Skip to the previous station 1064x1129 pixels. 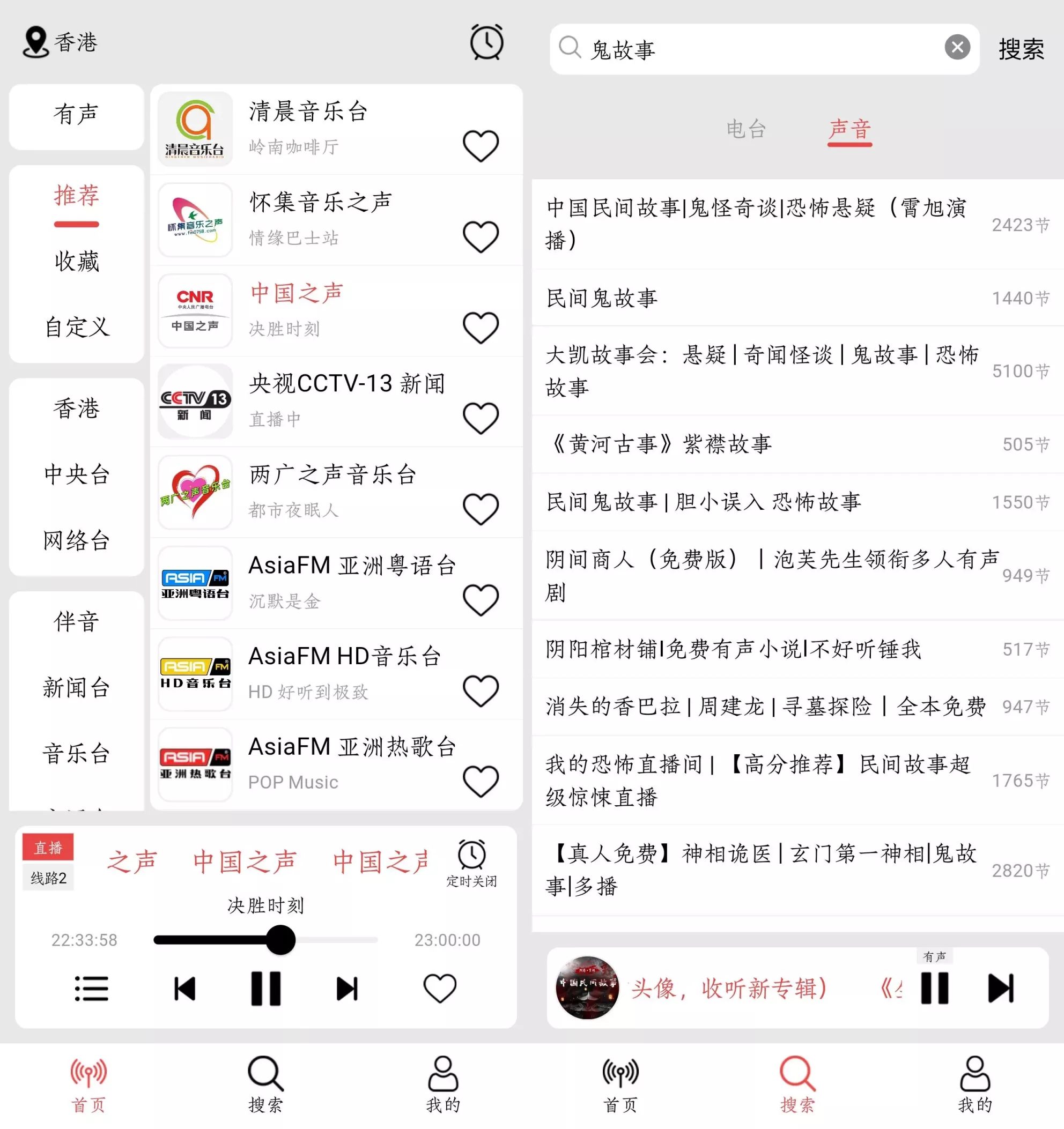click(184, 989)
